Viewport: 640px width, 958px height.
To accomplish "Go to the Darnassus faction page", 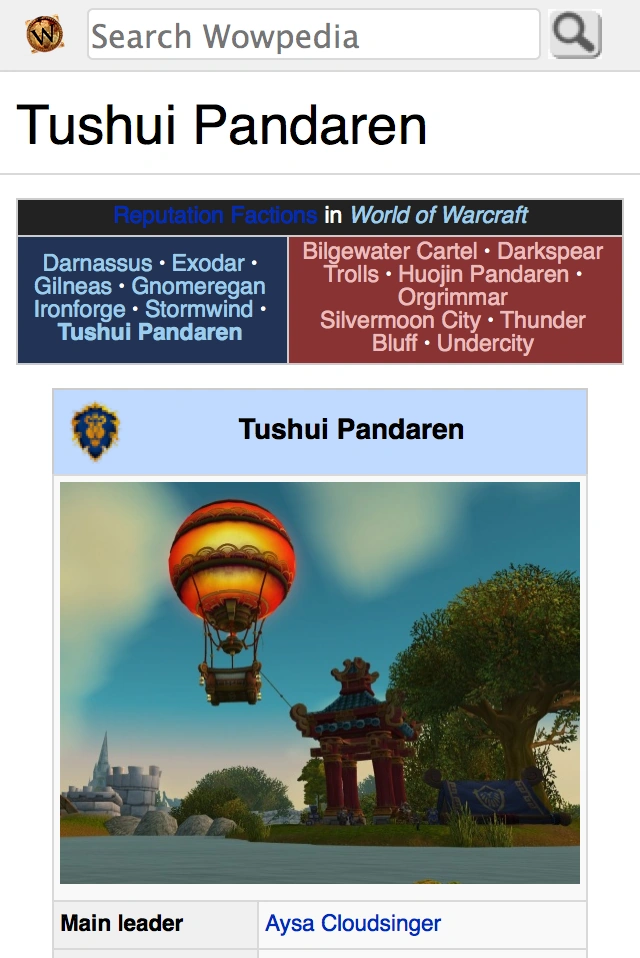I will pyautogui.click(x=96, y=264).
